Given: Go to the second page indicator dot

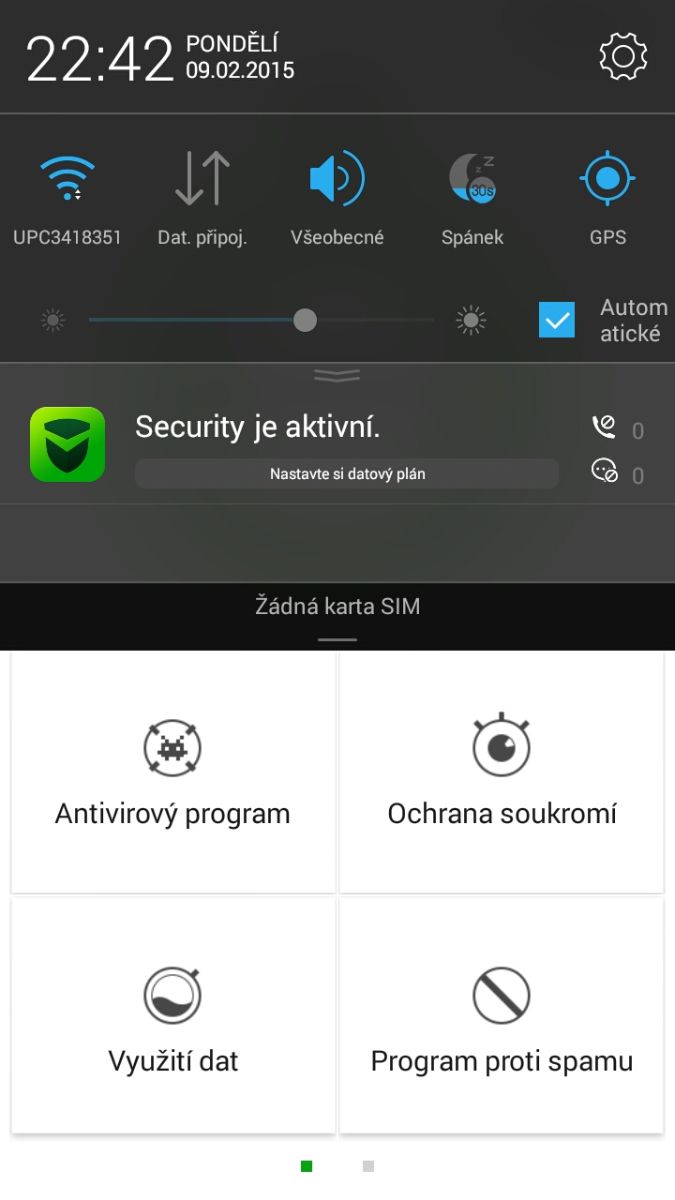Looking at the screenshot, I should 368,1166.
